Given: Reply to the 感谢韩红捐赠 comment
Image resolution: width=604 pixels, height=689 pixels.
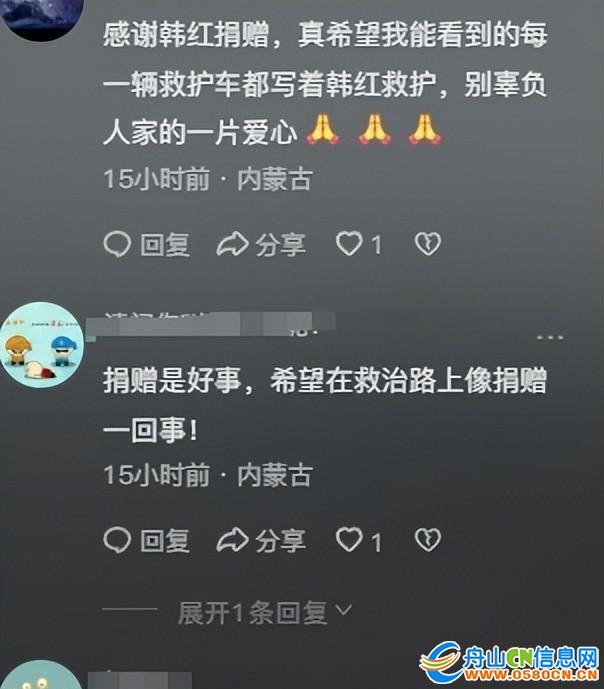Looking at the screenshot, I should pos(146,244).
